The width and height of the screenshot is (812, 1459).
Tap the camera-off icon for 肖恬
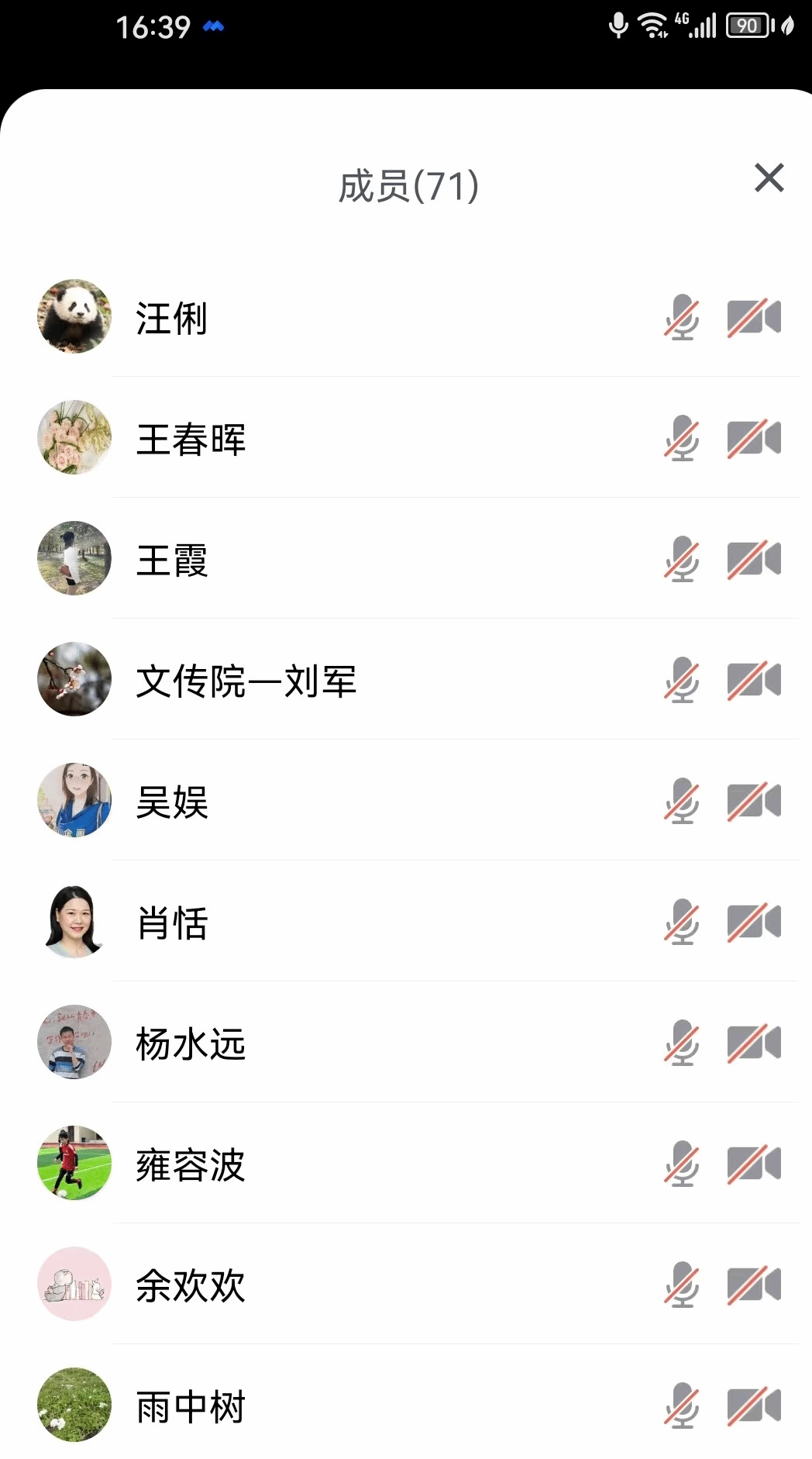coord(754,923)
